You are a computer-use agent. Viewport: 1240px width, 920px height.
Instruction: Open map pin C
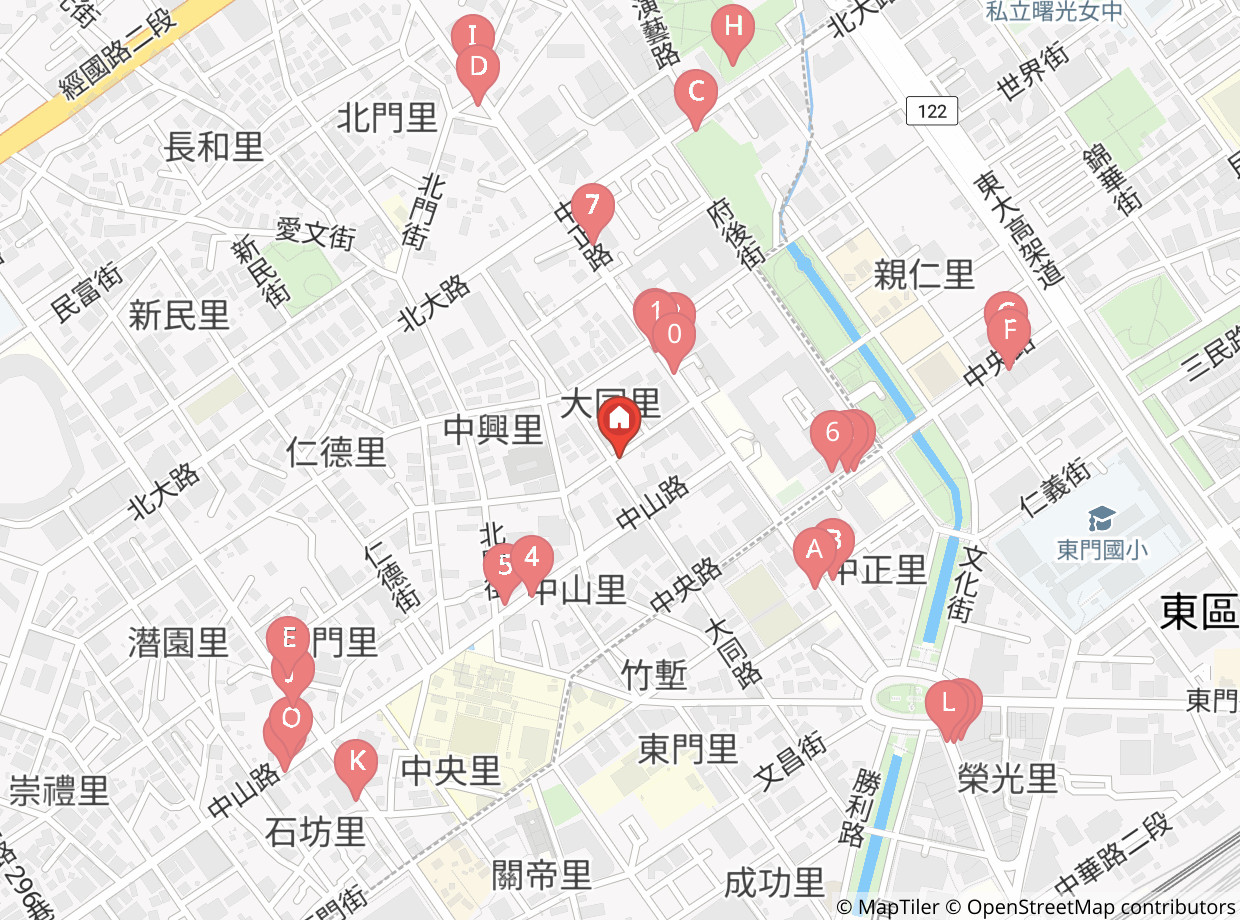pos(696,99)
